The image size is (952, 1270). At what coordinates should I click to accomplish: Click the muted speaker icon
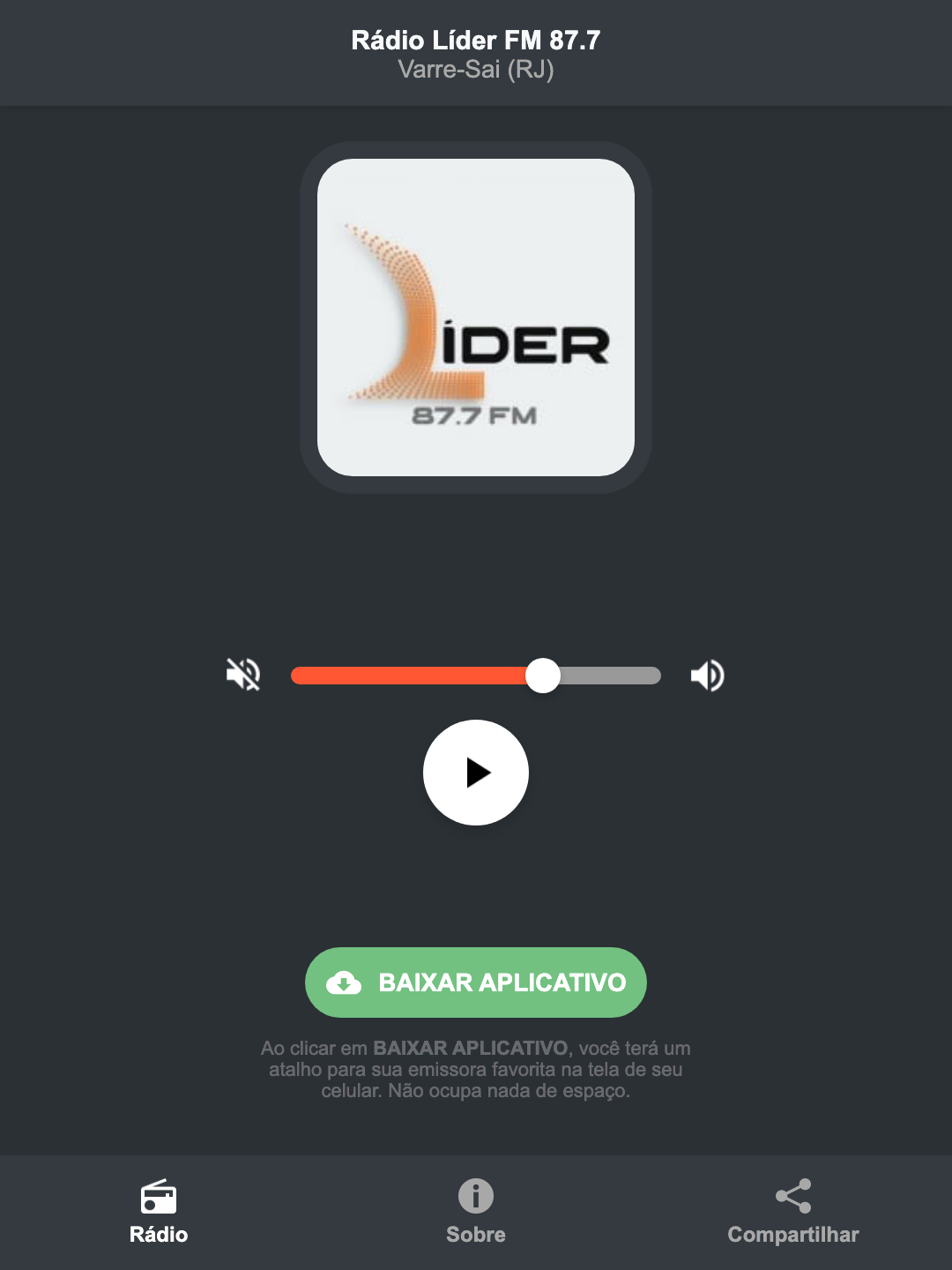click(243, 675)
